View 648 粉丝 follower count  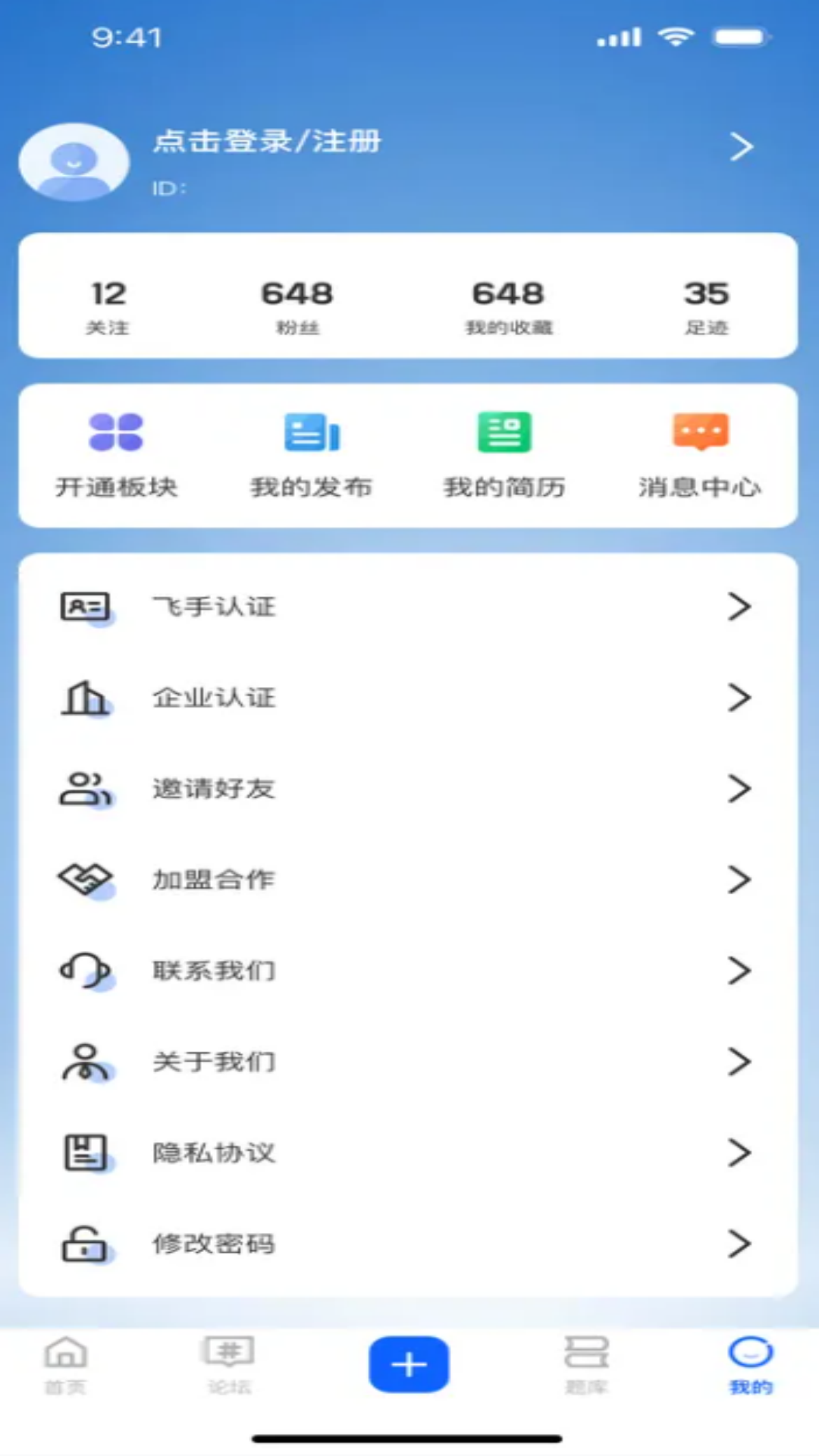click(x=298, y=303)
